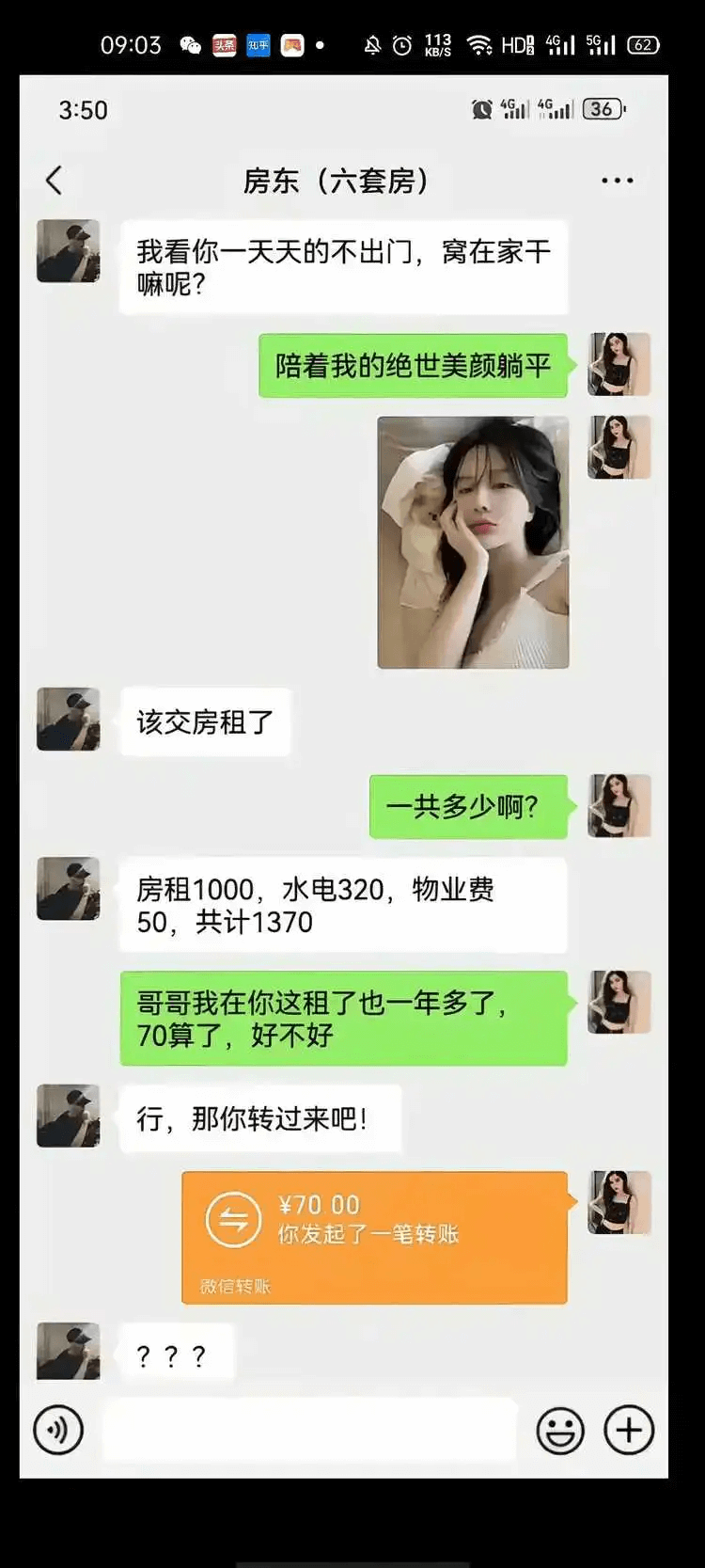The image size is (705, 1568).
Task: Tap the 知乎 icon in the status bar
Action: click(257, 44)
